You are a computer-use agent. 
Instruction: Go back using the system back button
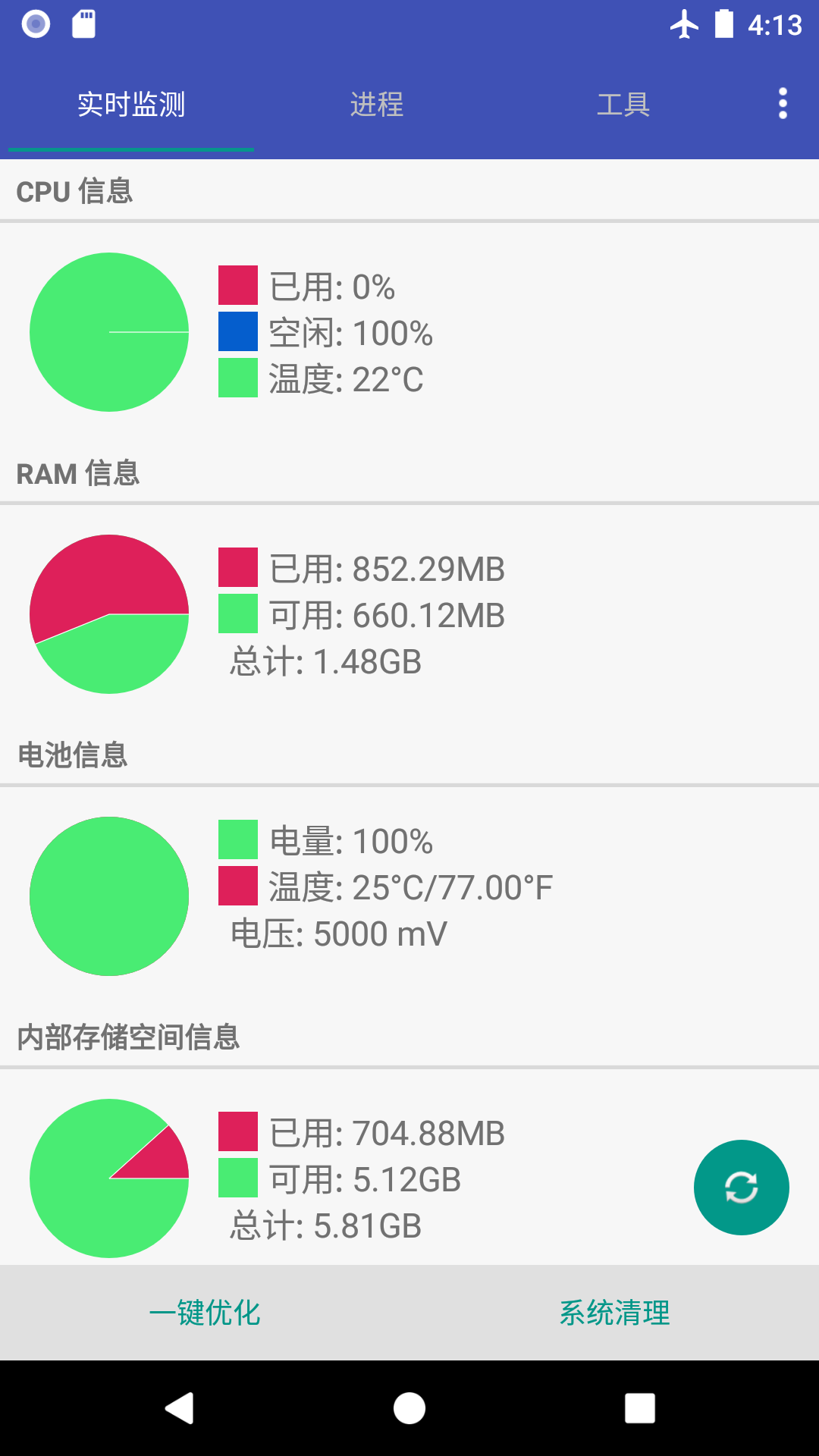[x=180, y=1408]
